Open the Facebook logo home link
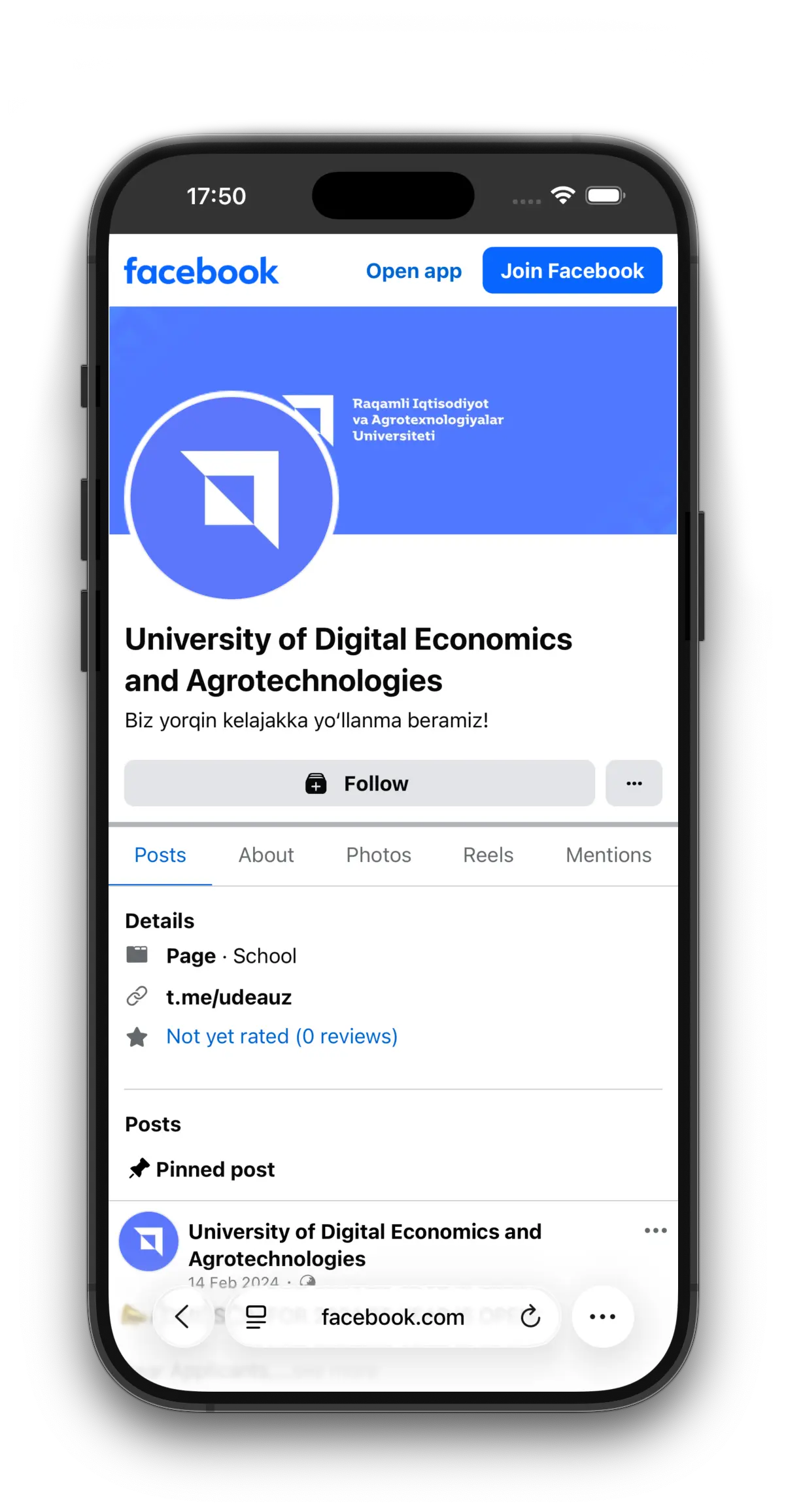Screen dimensions: 786x1512 [x=201, y=271]
